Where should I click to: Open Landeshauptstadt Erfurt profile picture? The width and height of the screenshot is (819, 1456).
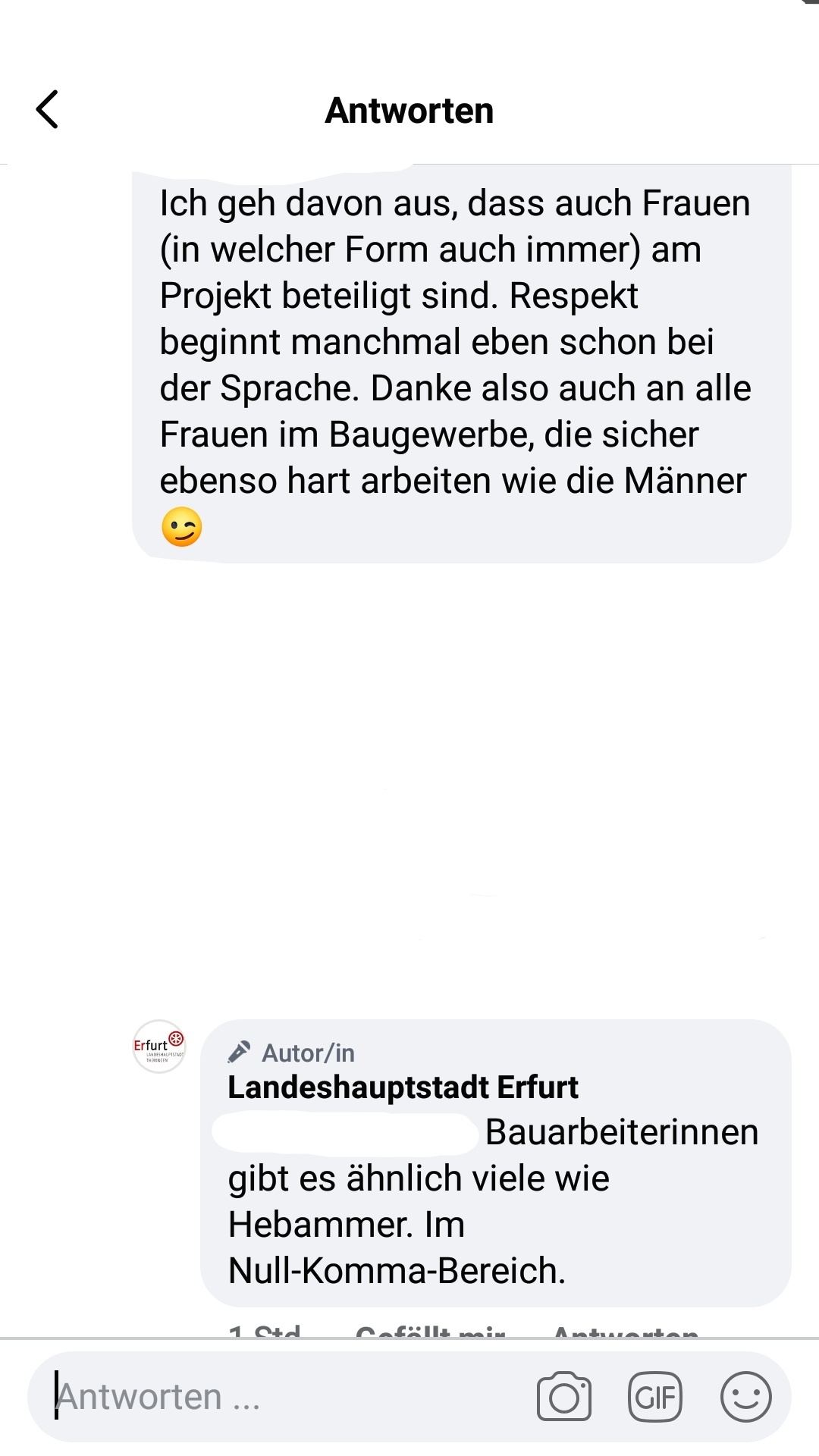[x=159, y=1046]
